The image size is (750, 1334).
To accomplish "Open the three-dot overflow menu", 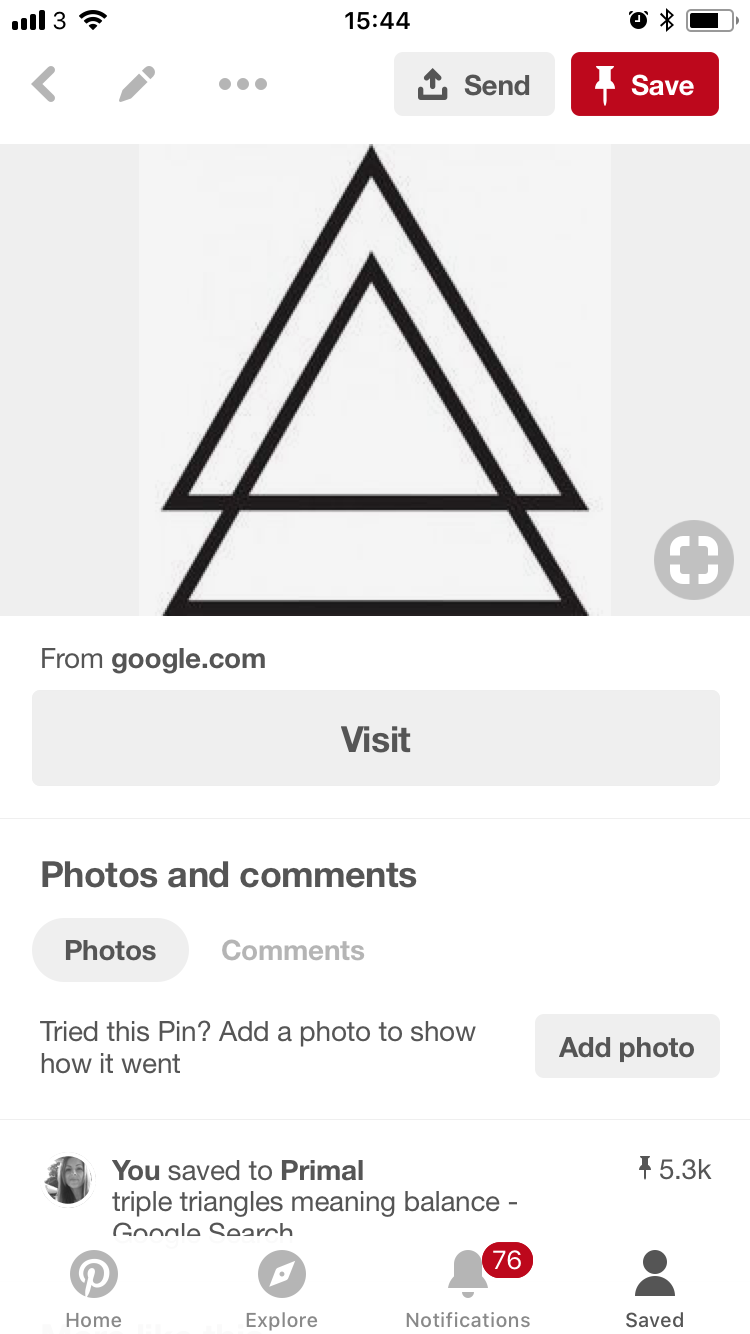I will click(243, 85).
